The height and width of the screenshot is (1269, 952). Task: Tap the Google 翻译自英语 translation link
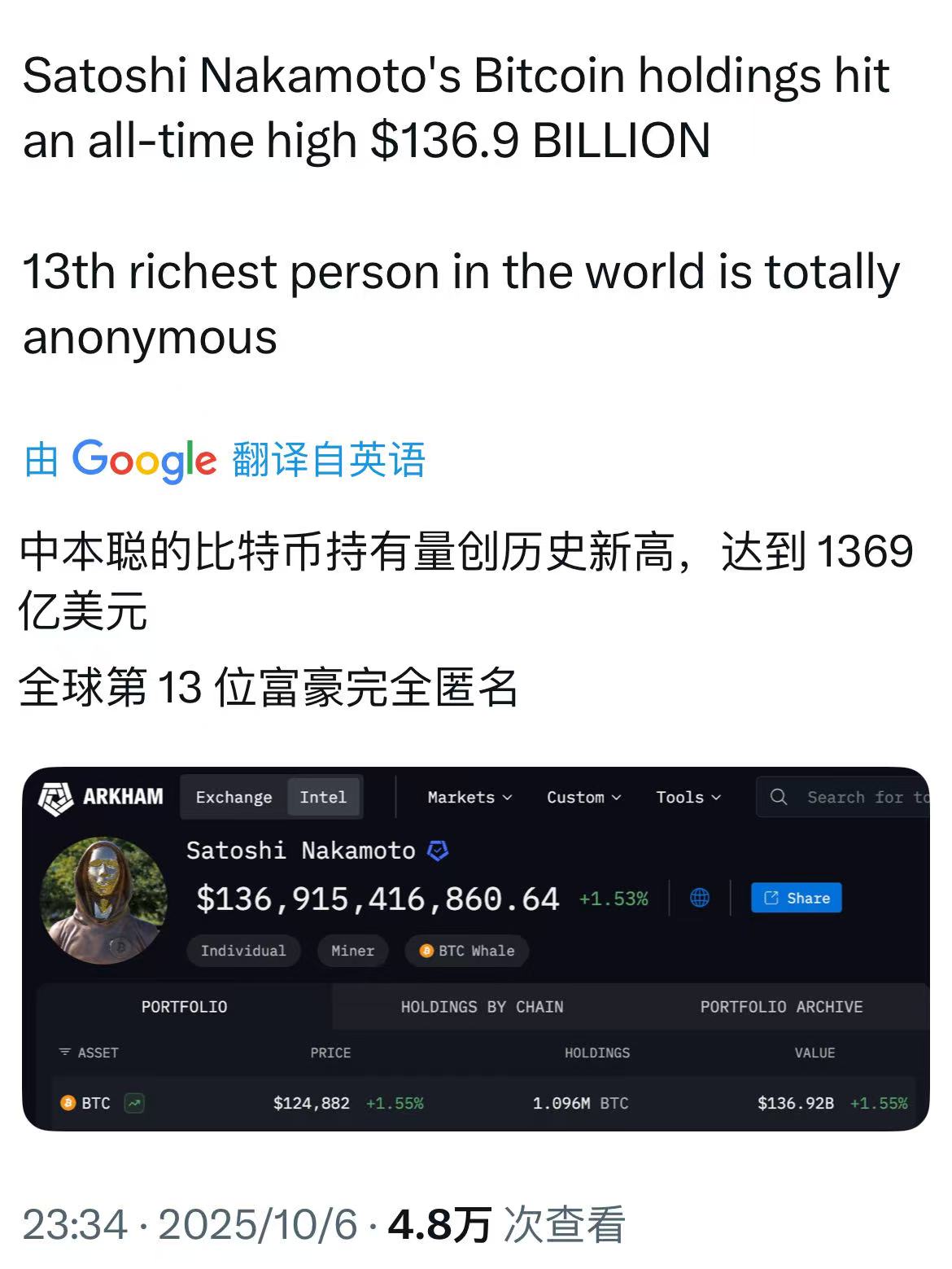tap(225, 460)
